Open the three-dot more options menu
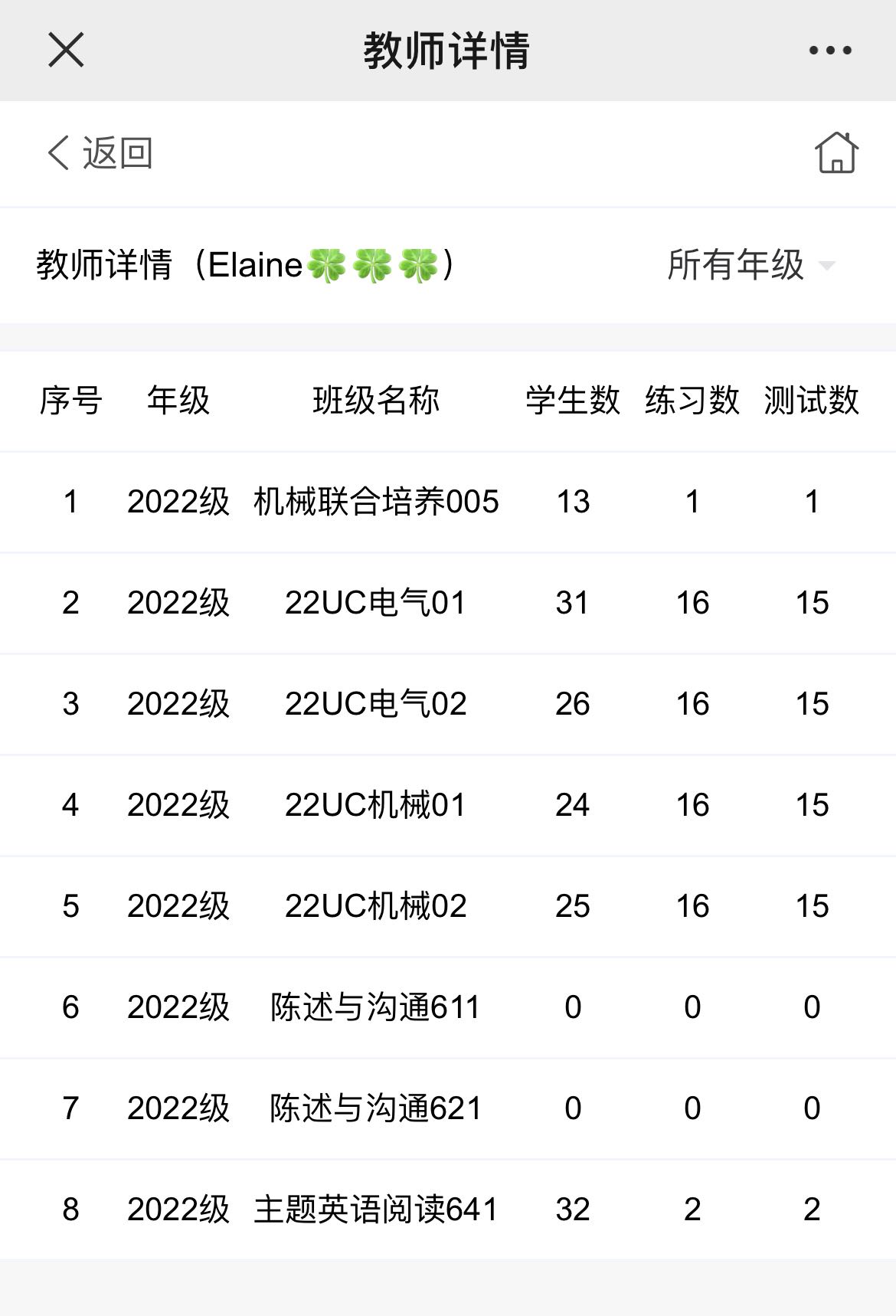This screenshot has height=1316, width=896. tap(830, 51)
